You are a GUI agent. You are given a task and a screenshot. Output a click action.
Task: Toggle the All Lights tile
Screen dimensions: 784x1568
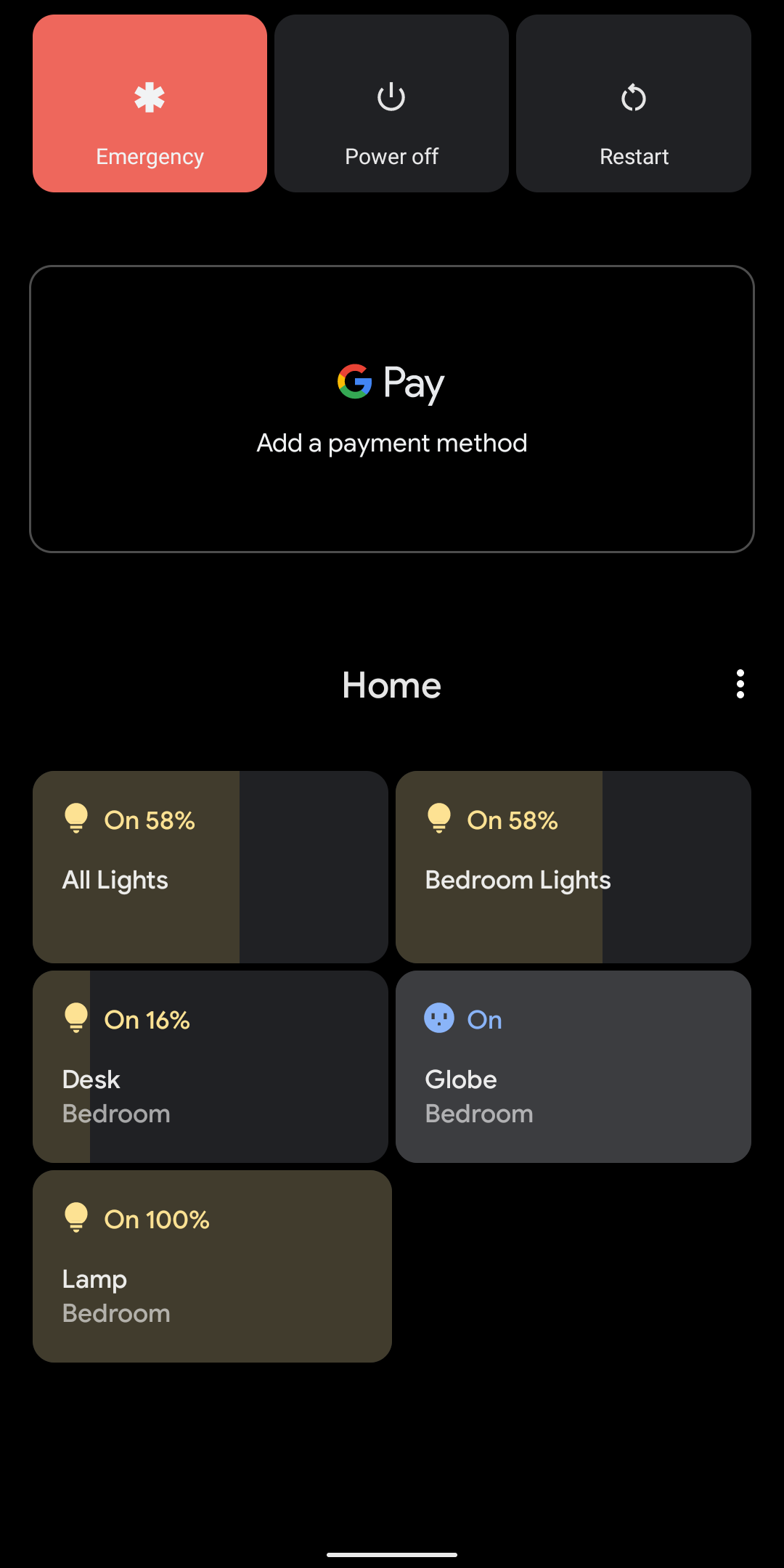point(211,867)
